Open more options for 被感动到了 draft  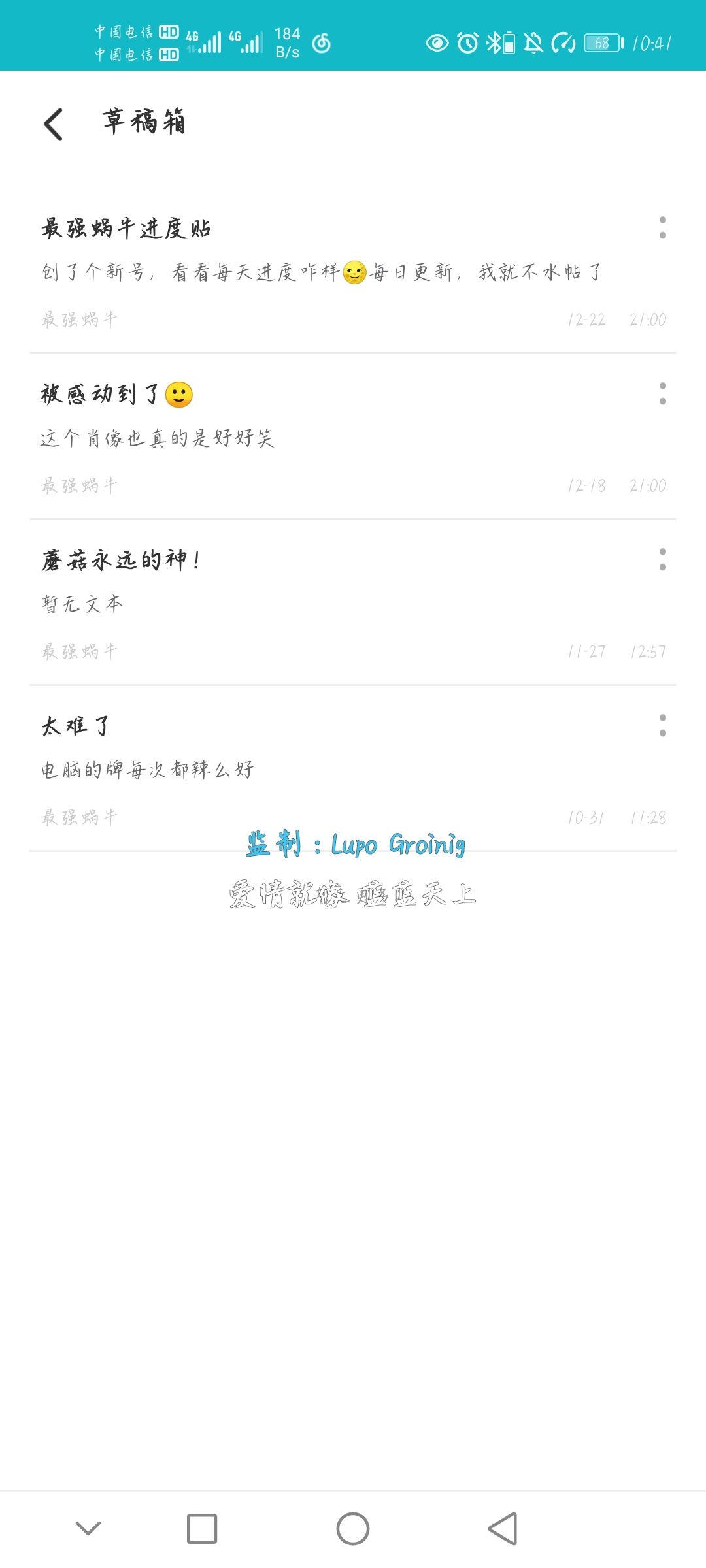pos(662,393)
